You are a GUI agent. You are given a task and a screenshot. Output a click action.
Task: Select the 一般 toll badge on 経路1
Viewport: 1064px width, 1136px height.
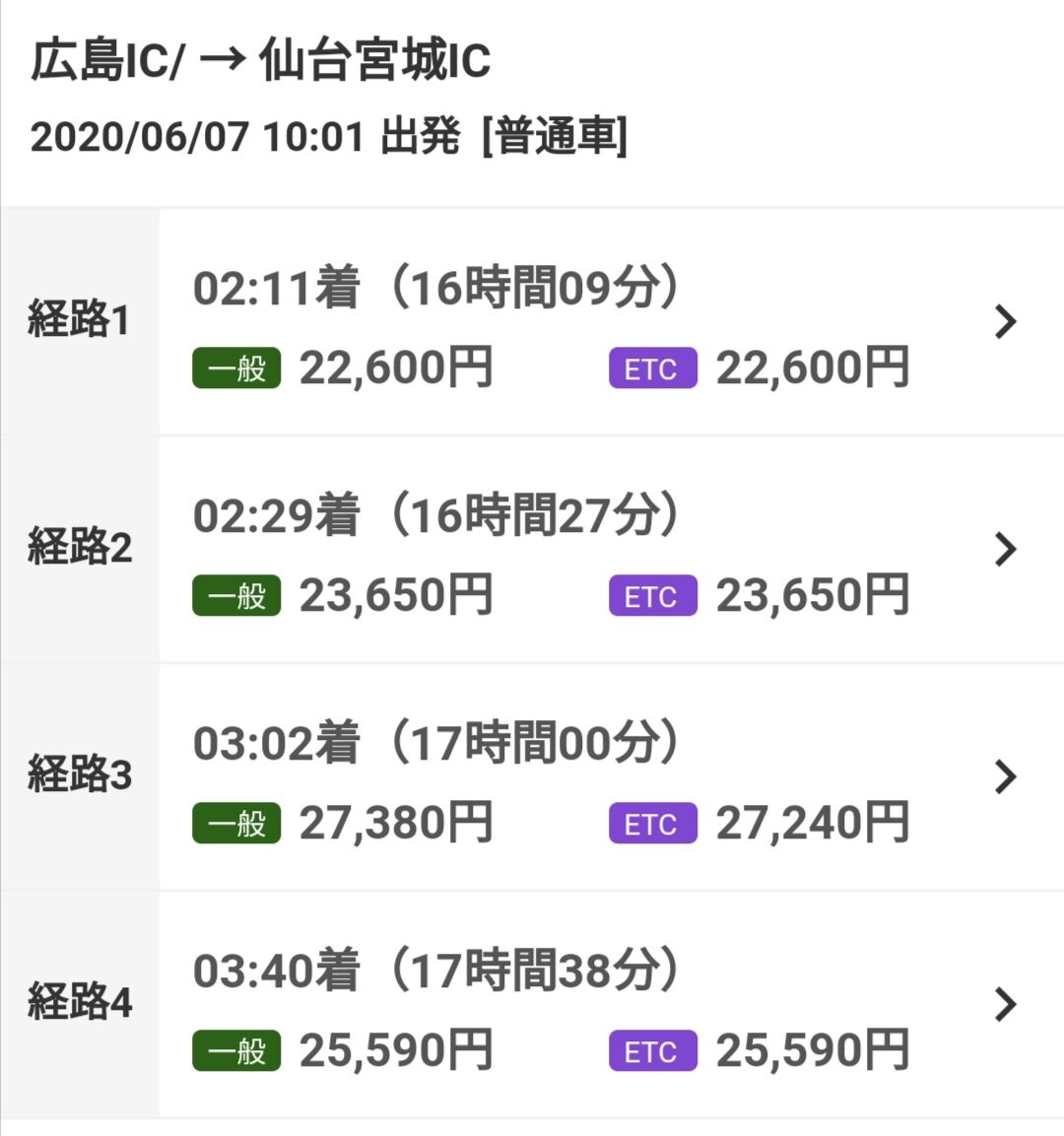[234, 368]
